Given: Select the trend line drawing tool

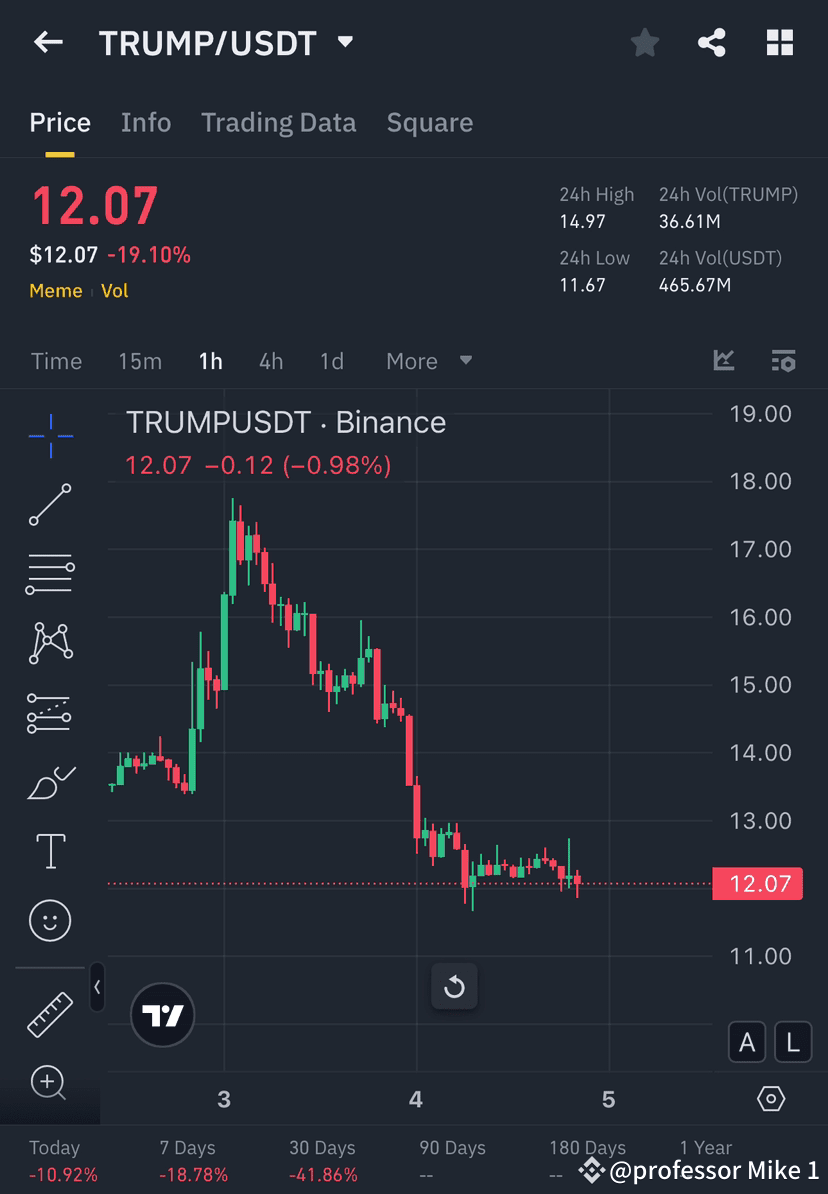Looking at the screenshot, I should point(49,505).
